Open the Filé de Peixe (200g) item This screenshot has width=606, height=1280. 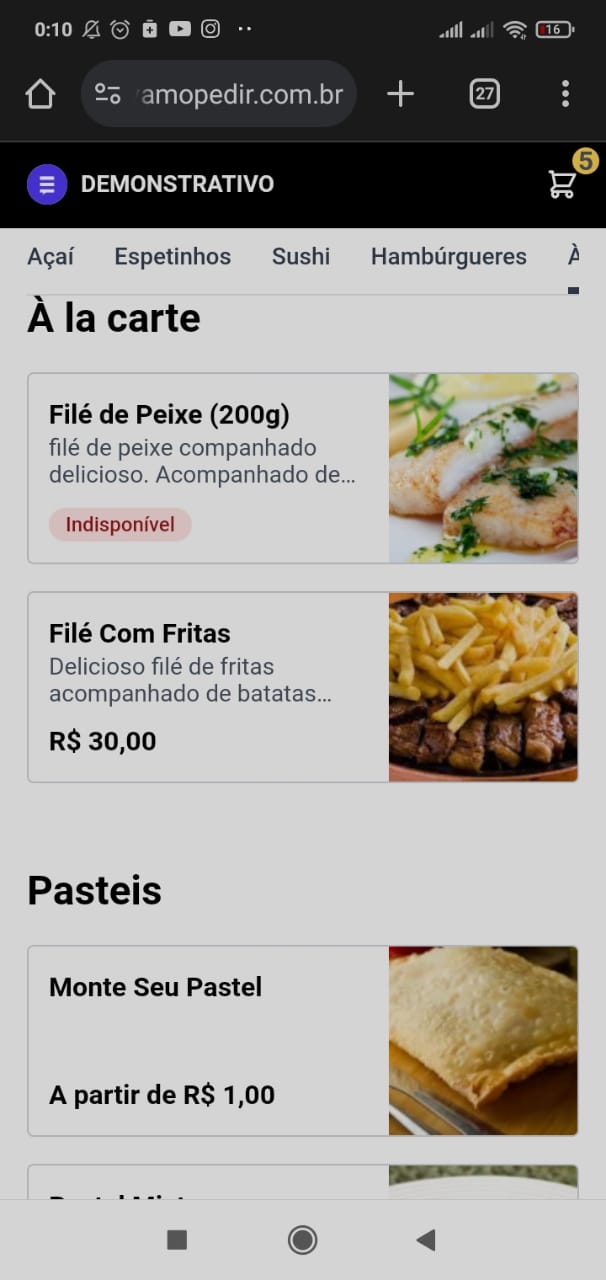[x=302, y=468]
